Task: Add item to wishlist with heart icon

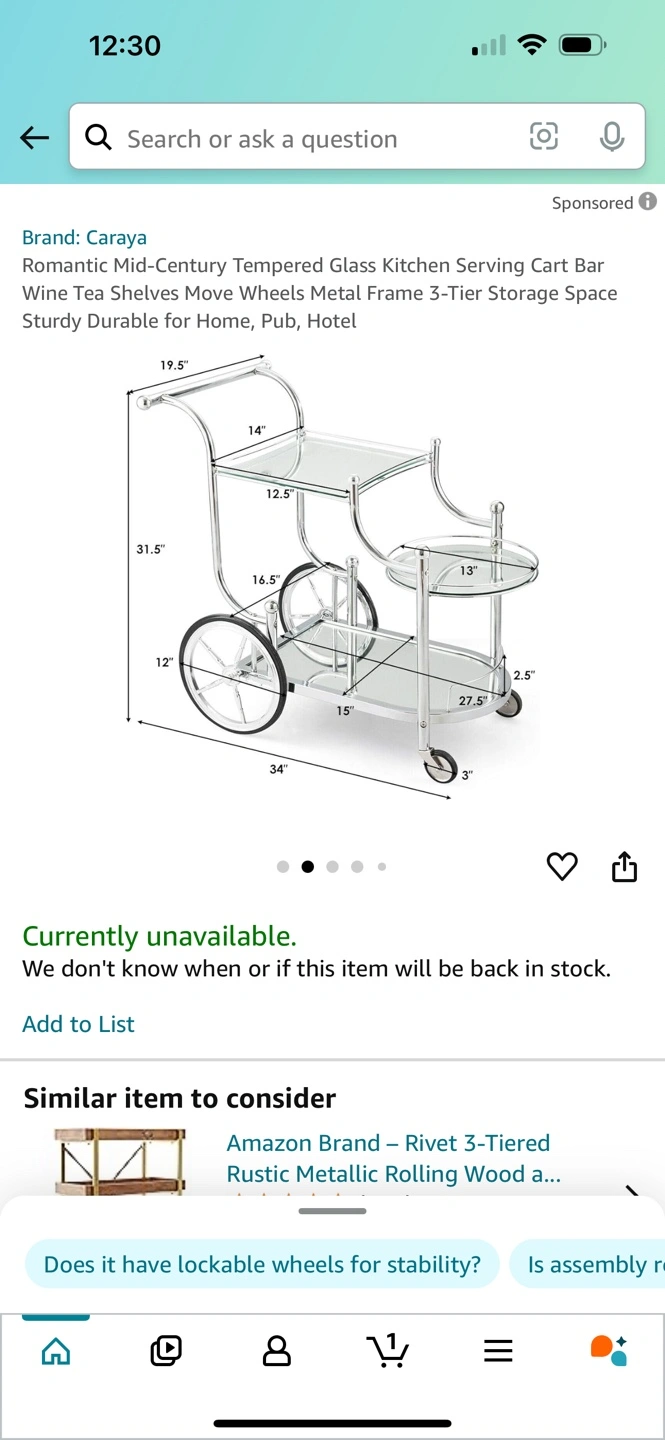Action: [x=562, y=866]
